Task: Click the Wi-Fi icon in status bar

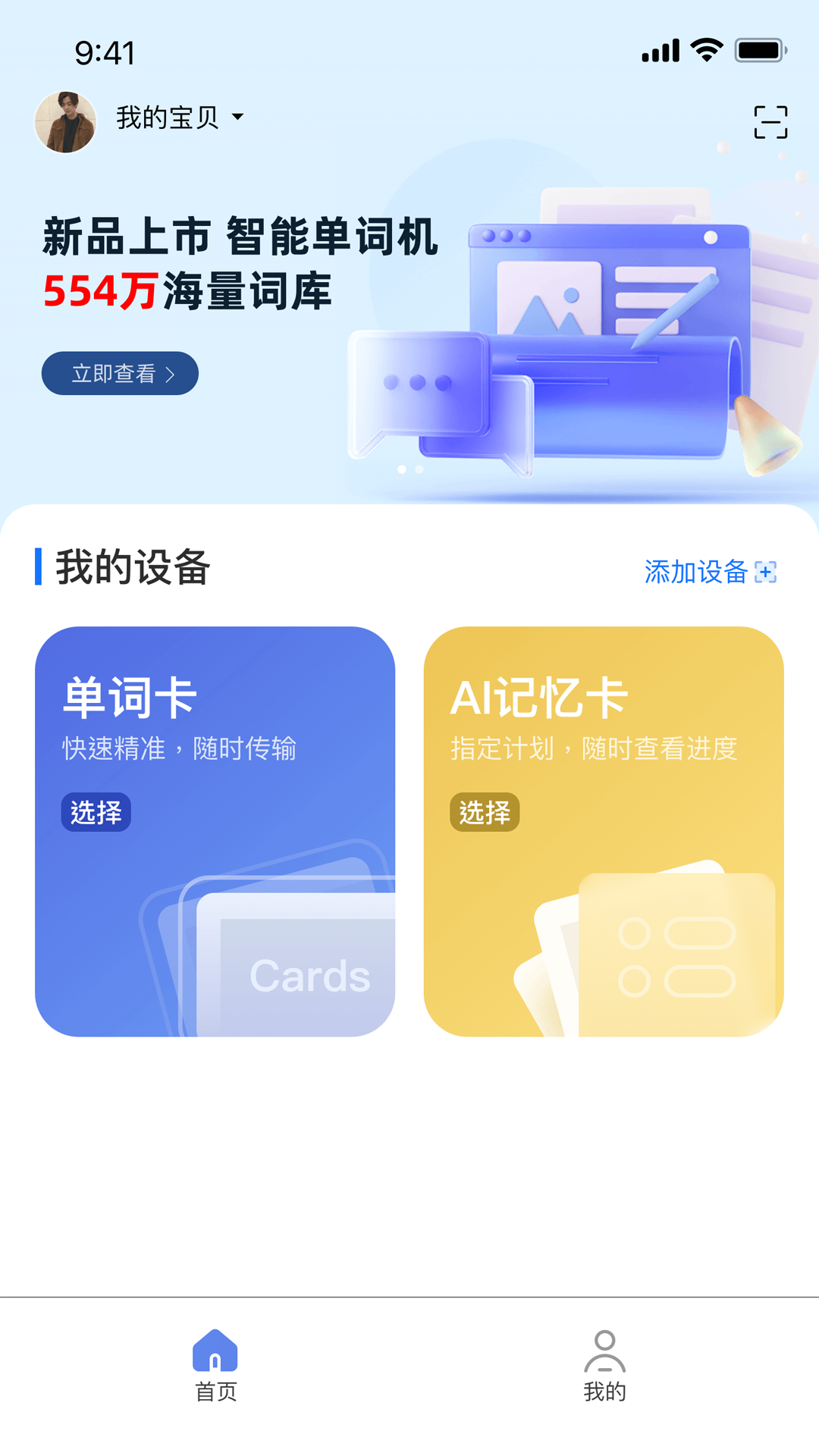Action: (x=705, y=50)
